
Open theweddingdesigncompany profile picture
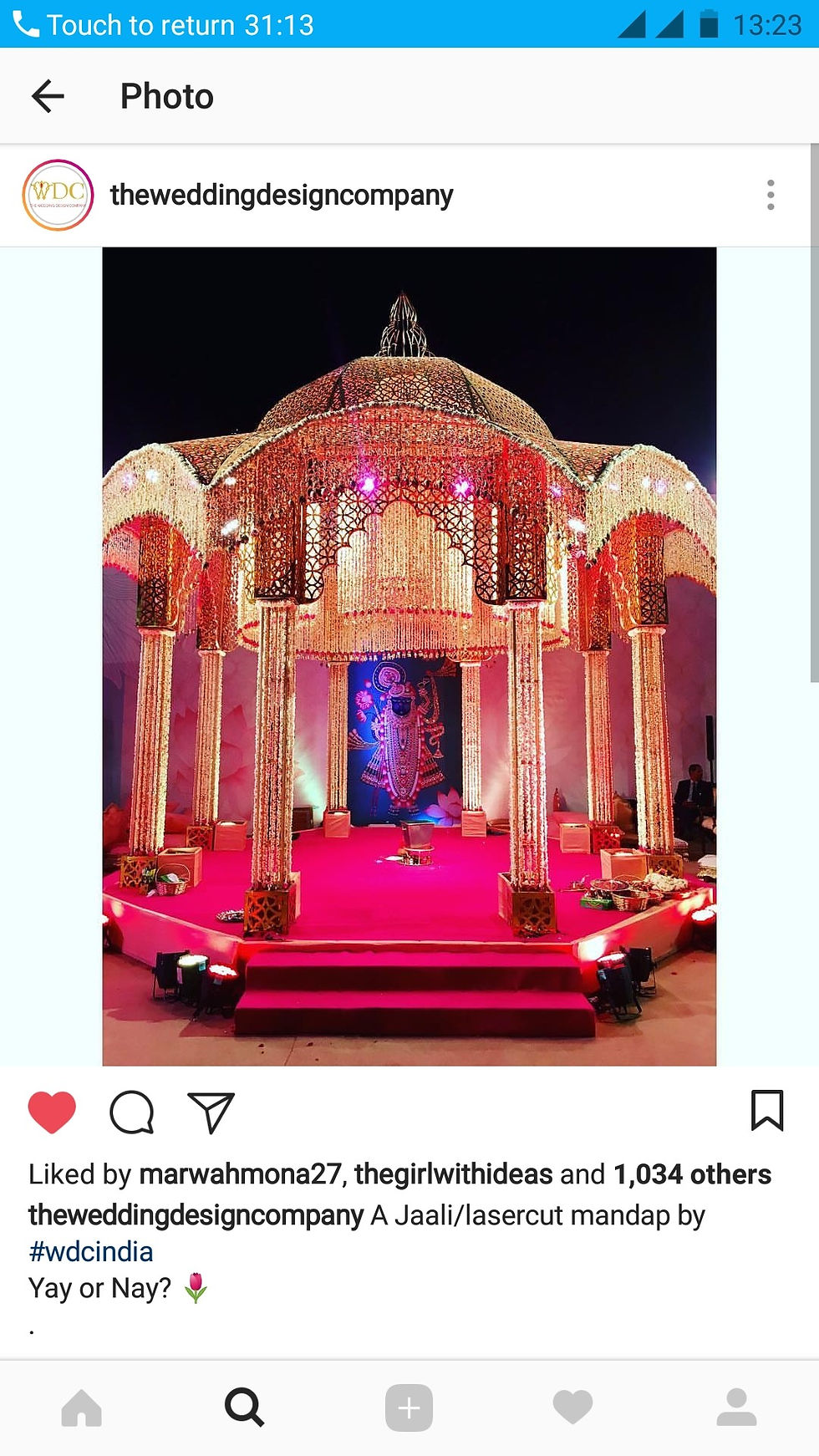click(x=58, y=195)
